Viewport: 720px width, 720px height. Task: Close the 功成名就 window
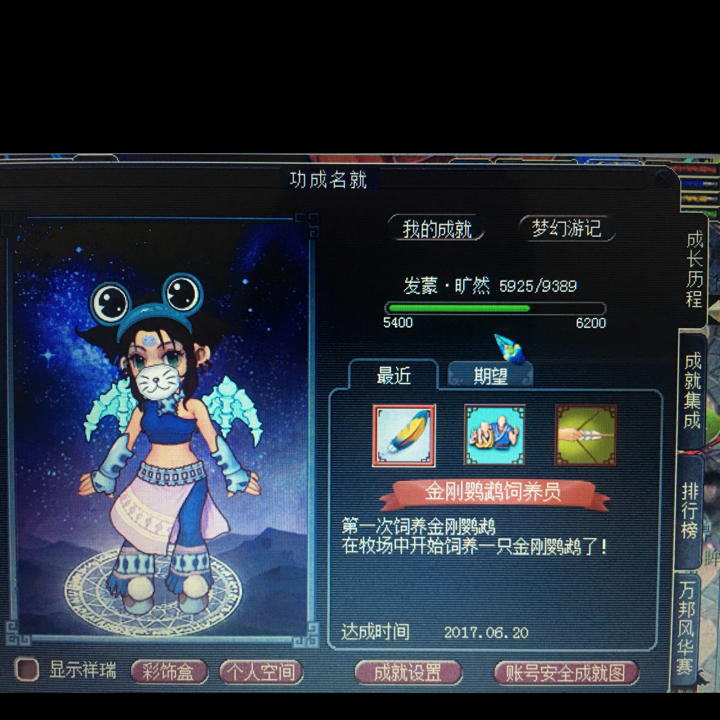pyautogui.click(x=664, y=179)
